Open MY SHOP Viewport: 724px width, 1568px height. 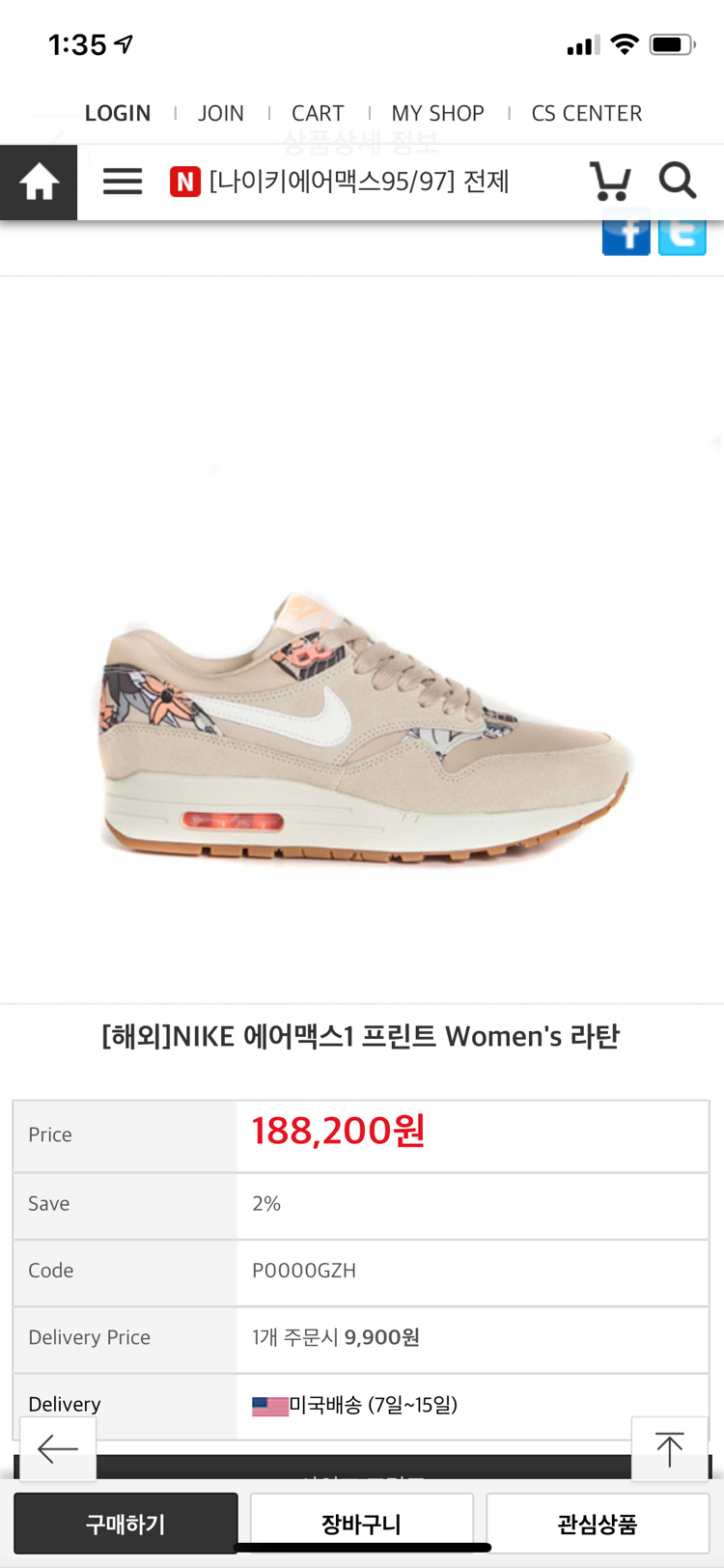point(437,113)
